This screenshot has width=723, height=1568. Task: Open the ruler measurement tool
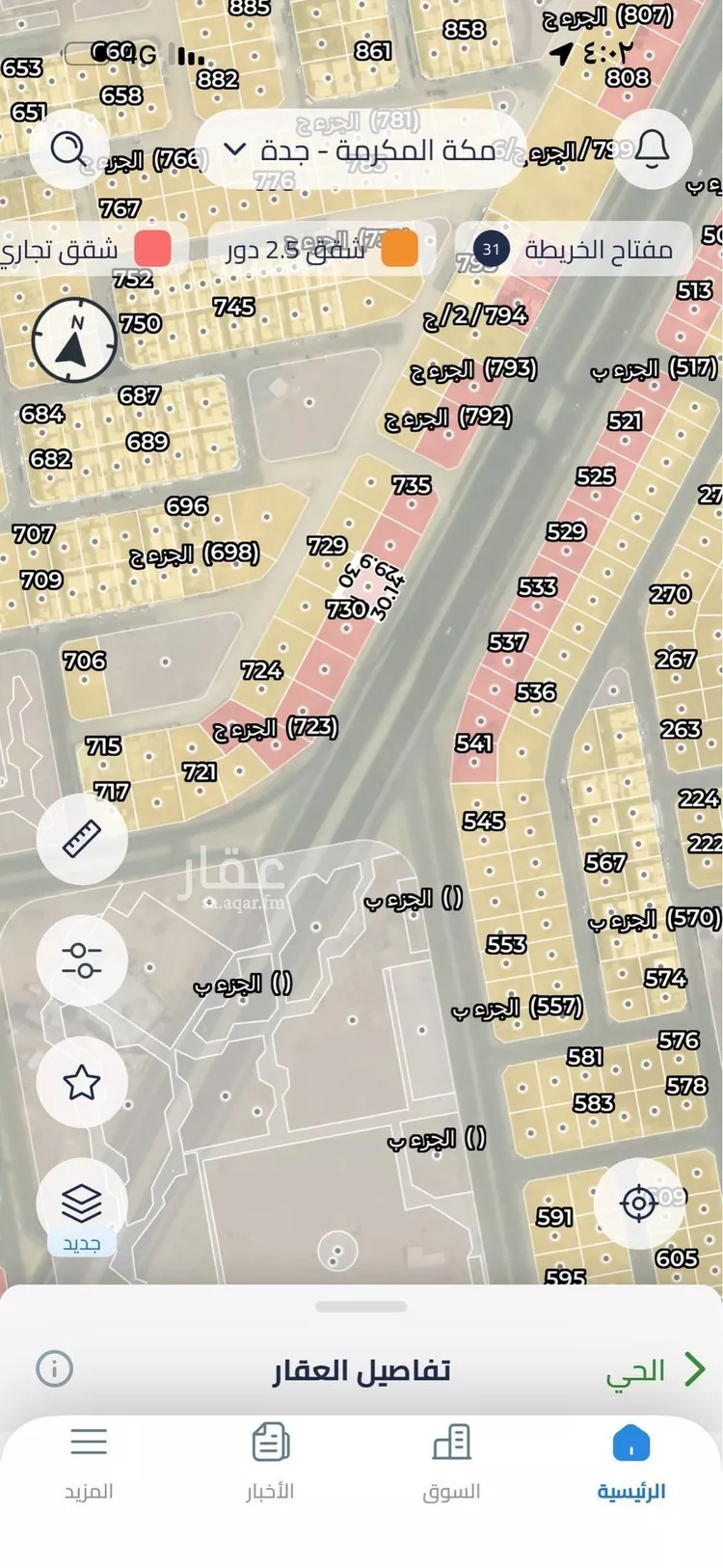click(x=82, y=840)
